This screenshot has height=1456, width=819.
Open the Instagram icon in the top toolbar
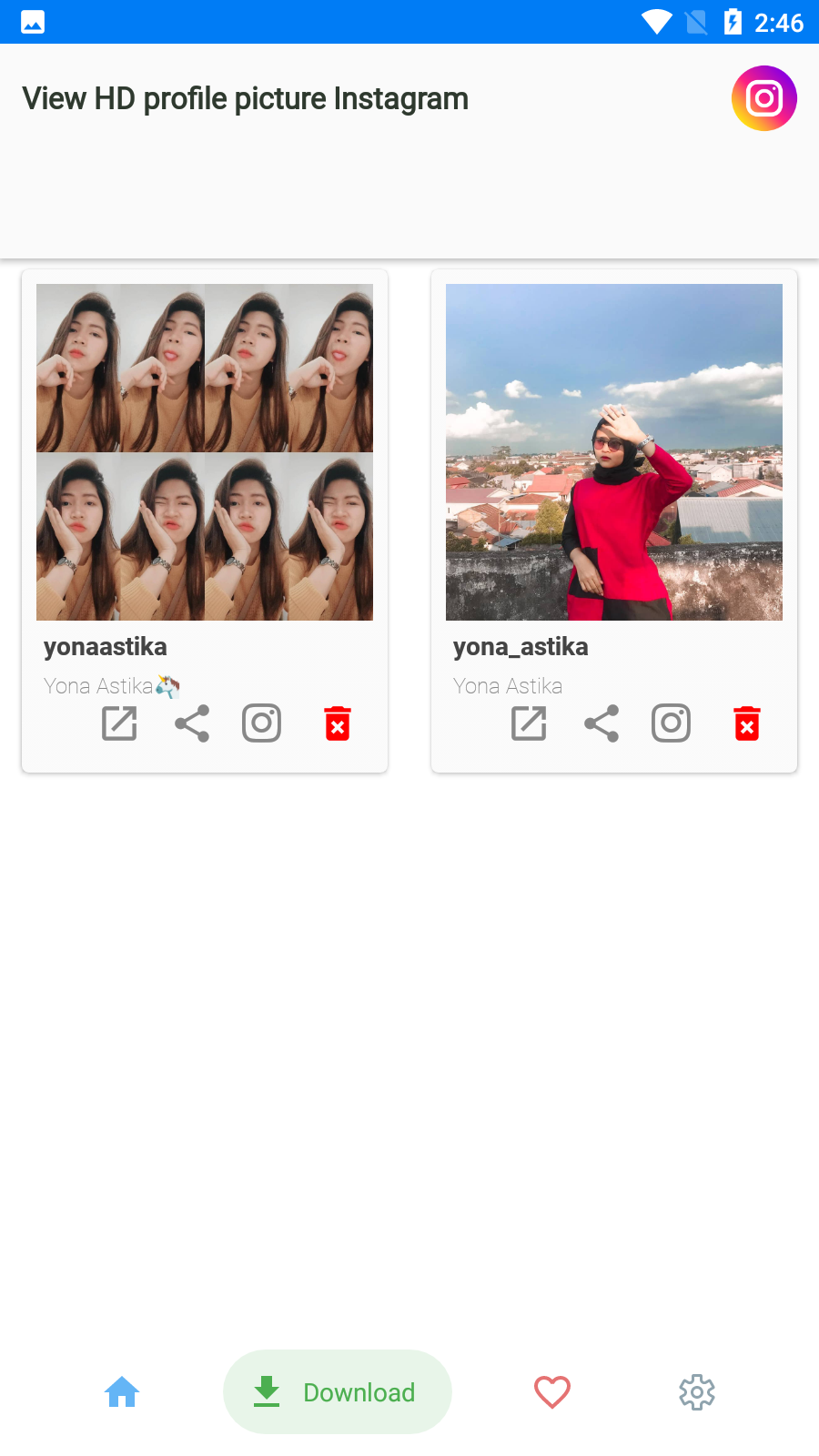763,97
